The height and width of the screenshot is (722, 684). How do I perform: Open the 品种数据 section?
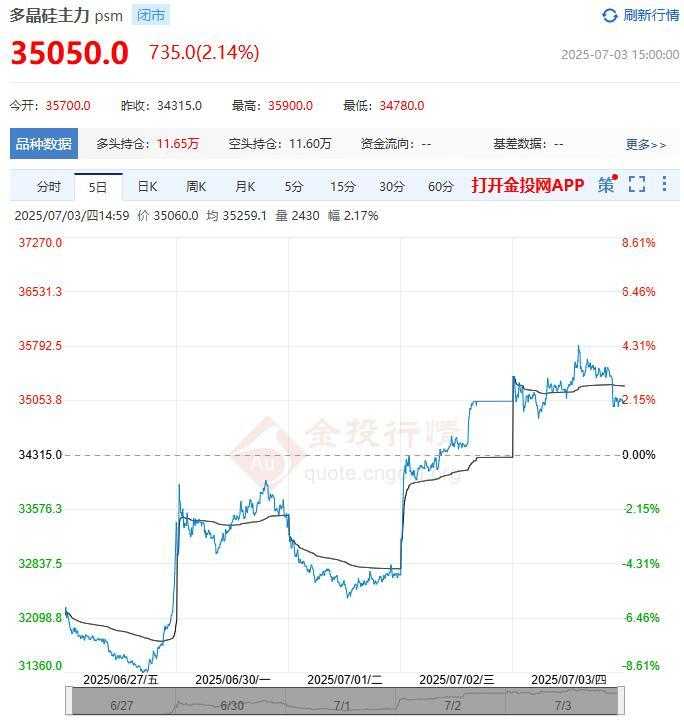[x=44, y=144]
